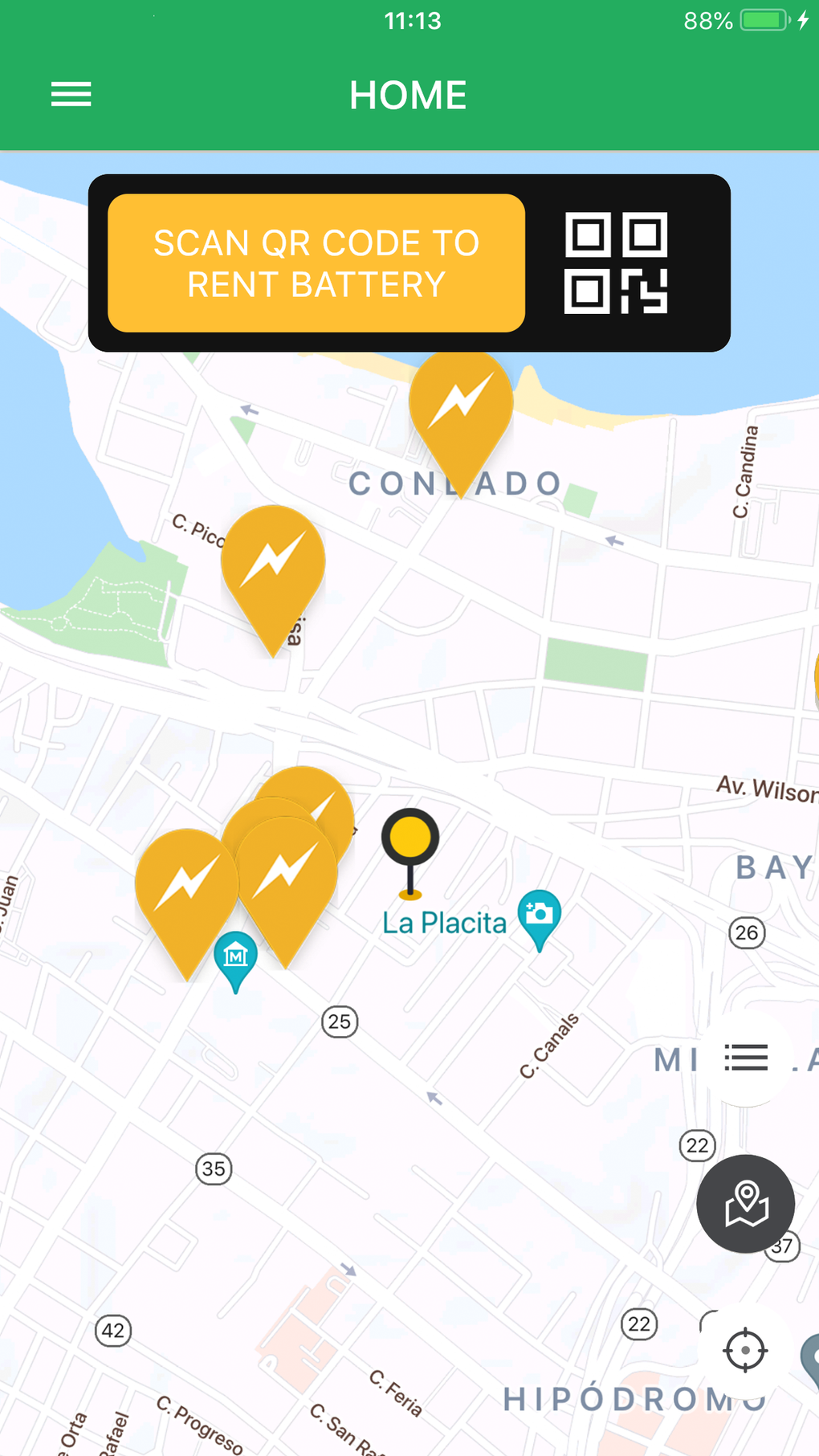Open the hamburger navigation menu

[71, 95]
